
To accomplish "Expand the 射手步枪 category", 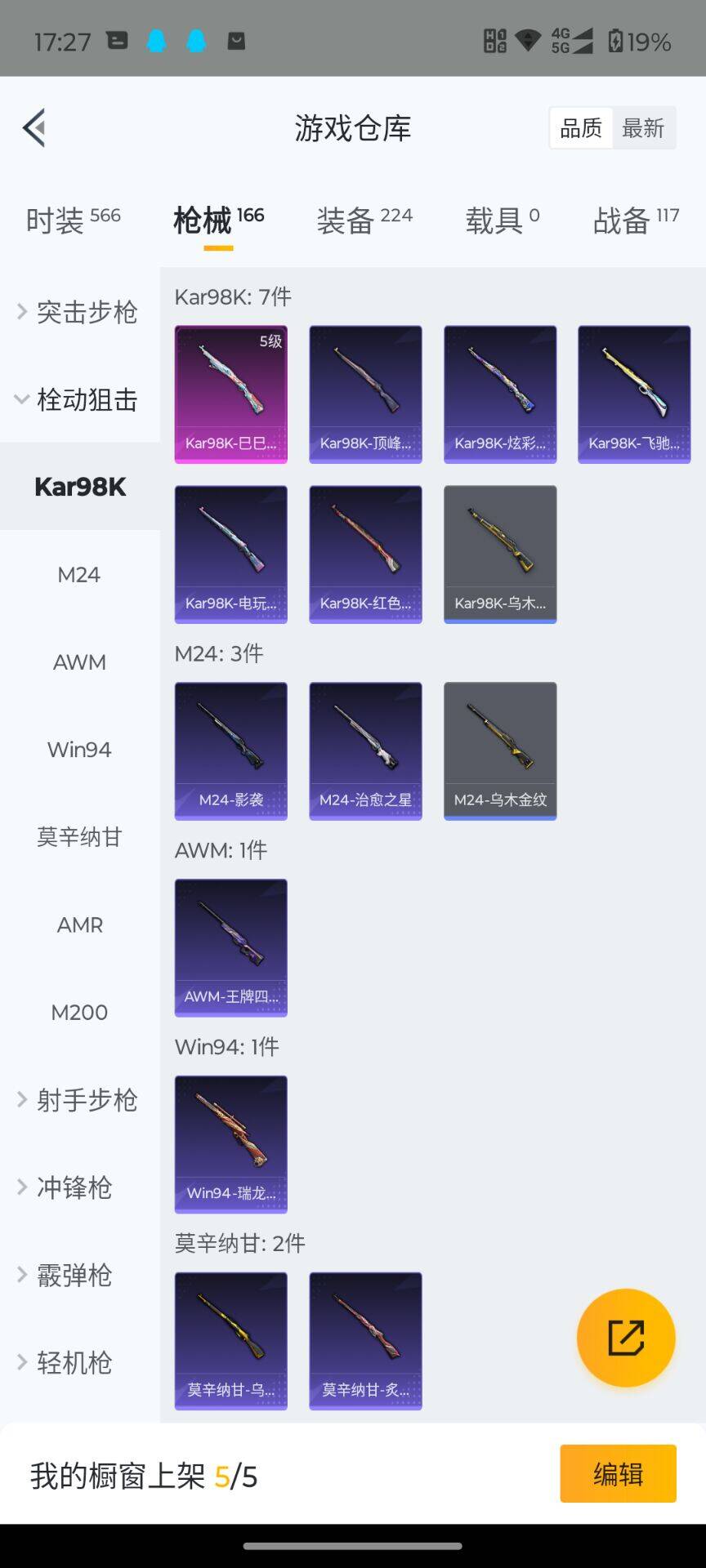I will point(79,1100).
